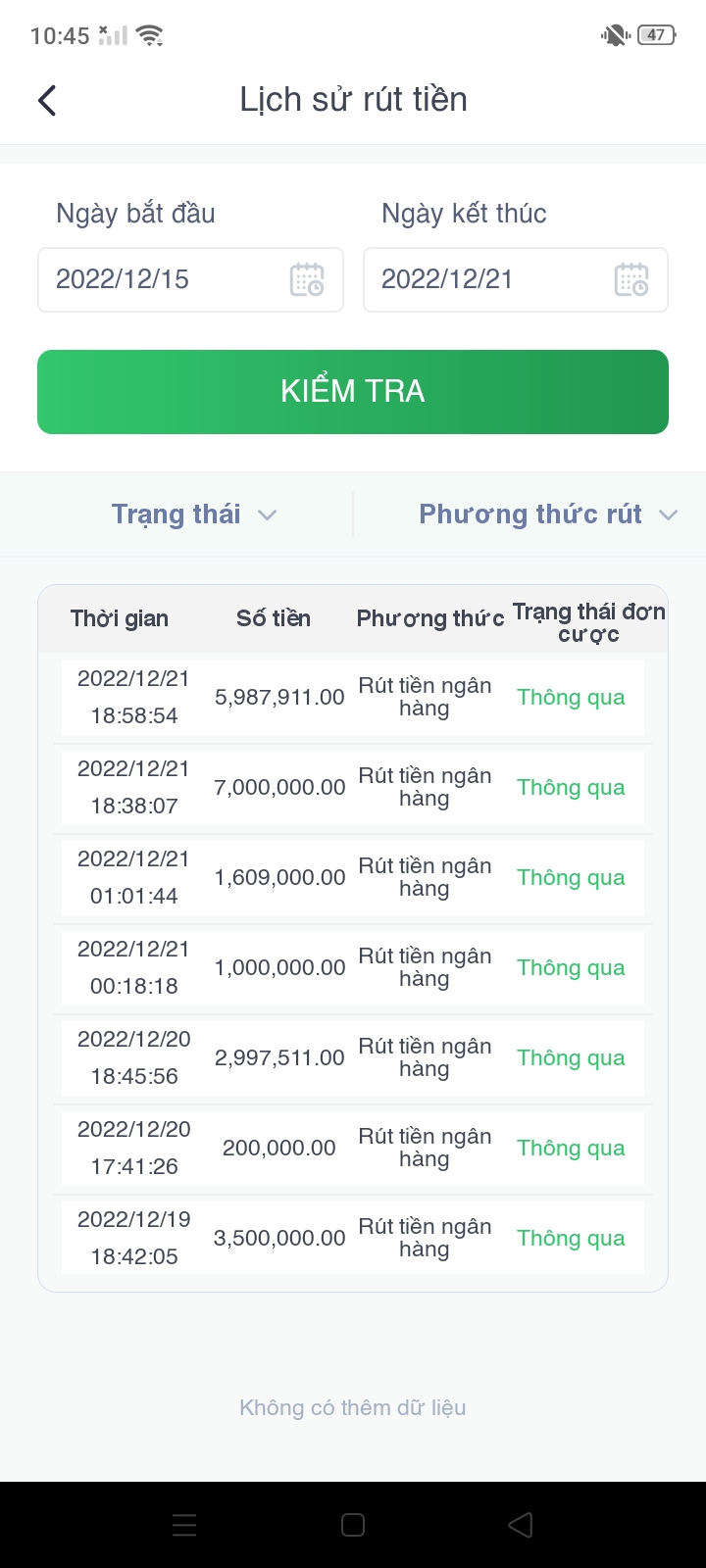The height and width of the screenshot is (1568, 706).
Task: Open the start date picker
Action: click(190, 280)
